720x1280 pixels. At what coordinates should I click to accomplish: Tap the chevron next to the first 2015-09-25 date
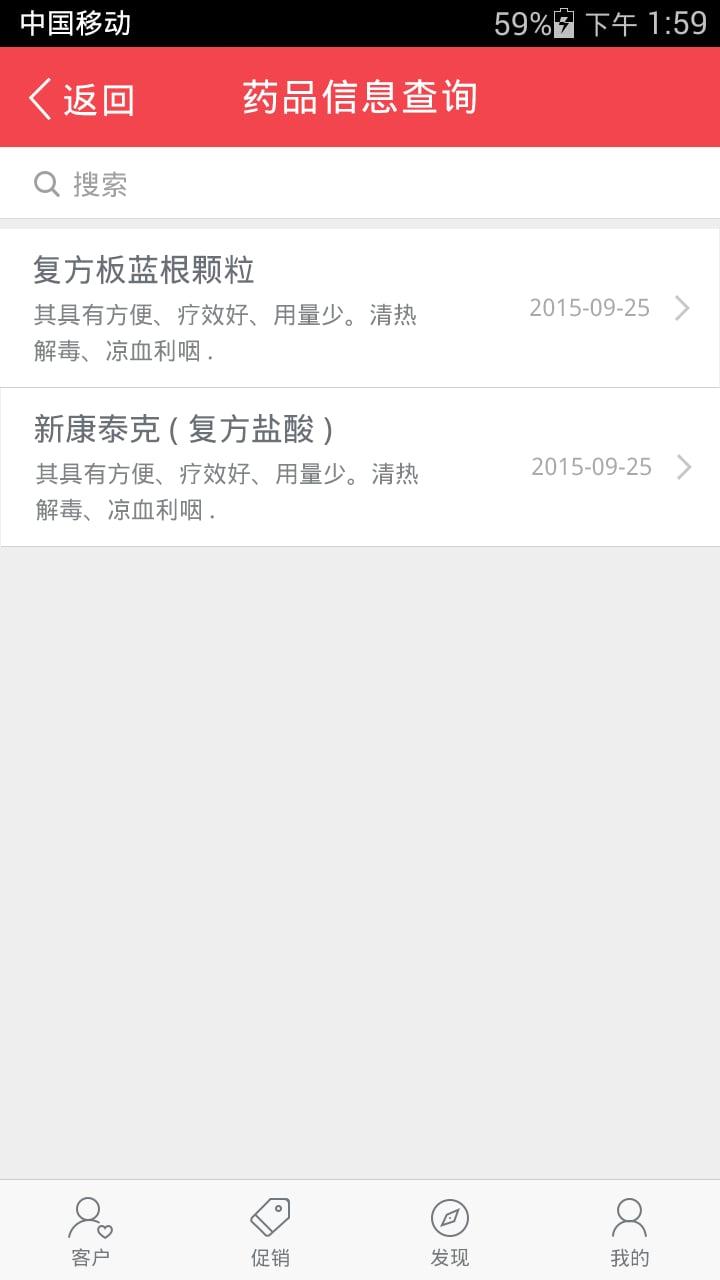point(683,308)
